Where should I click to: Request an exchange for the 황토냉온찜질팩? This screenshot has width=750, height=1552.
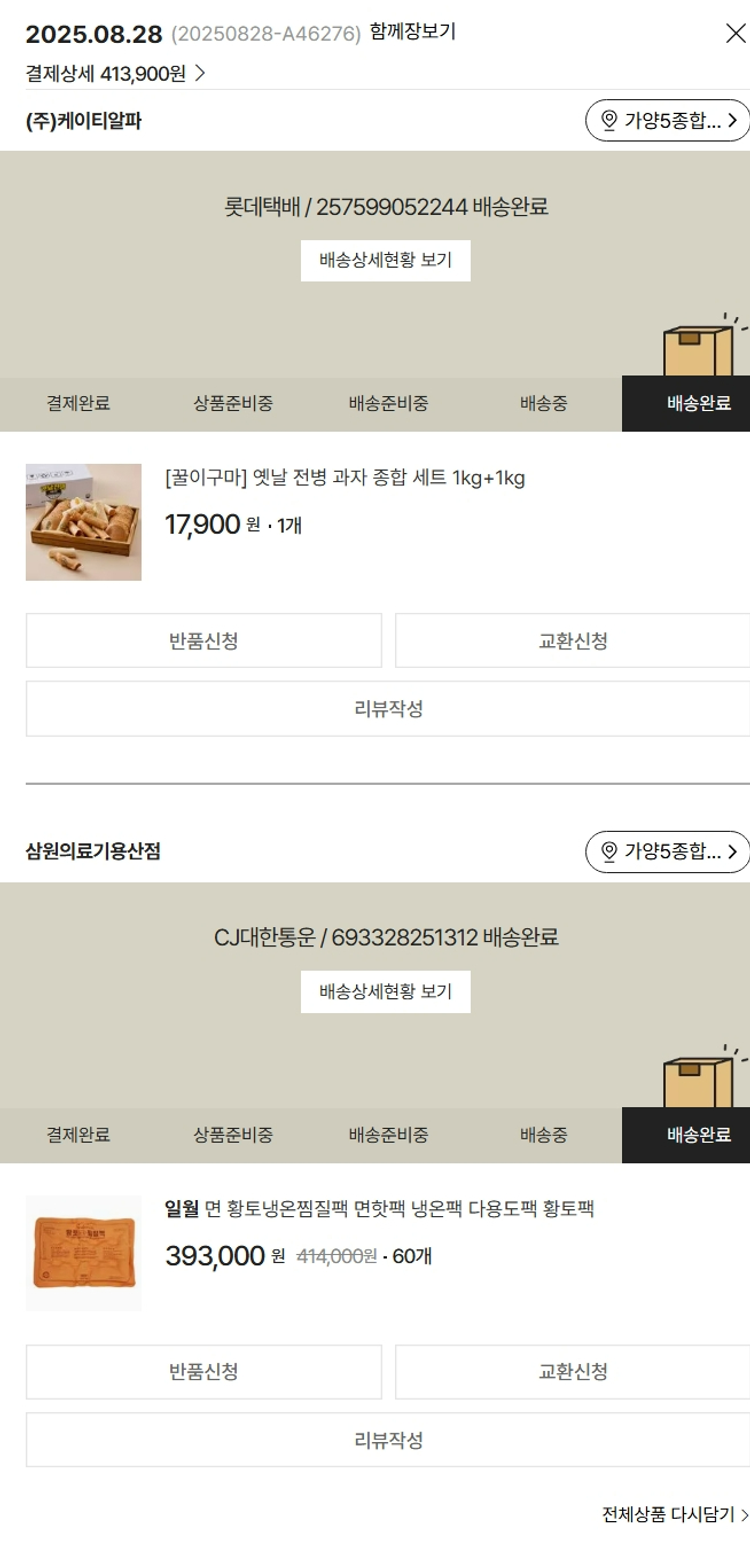(572, 1372)
